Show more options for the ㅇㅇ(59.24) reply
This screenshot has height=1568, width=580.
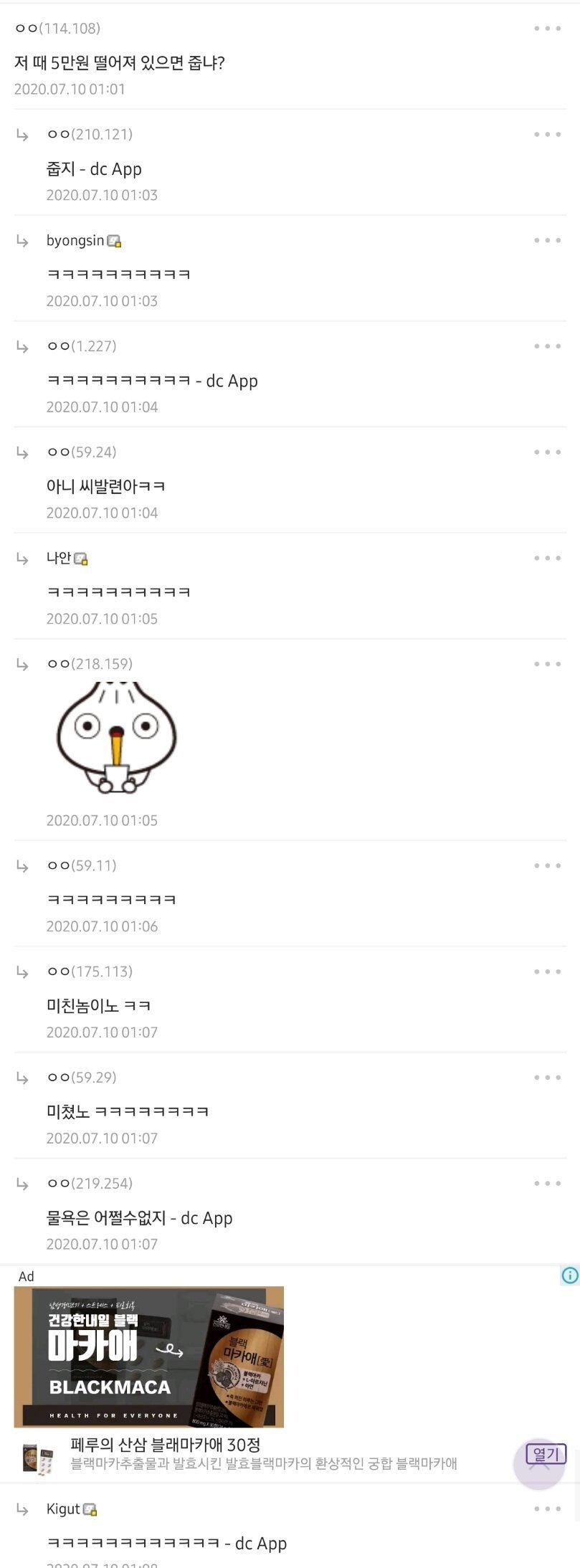click(x=547, y=452)
